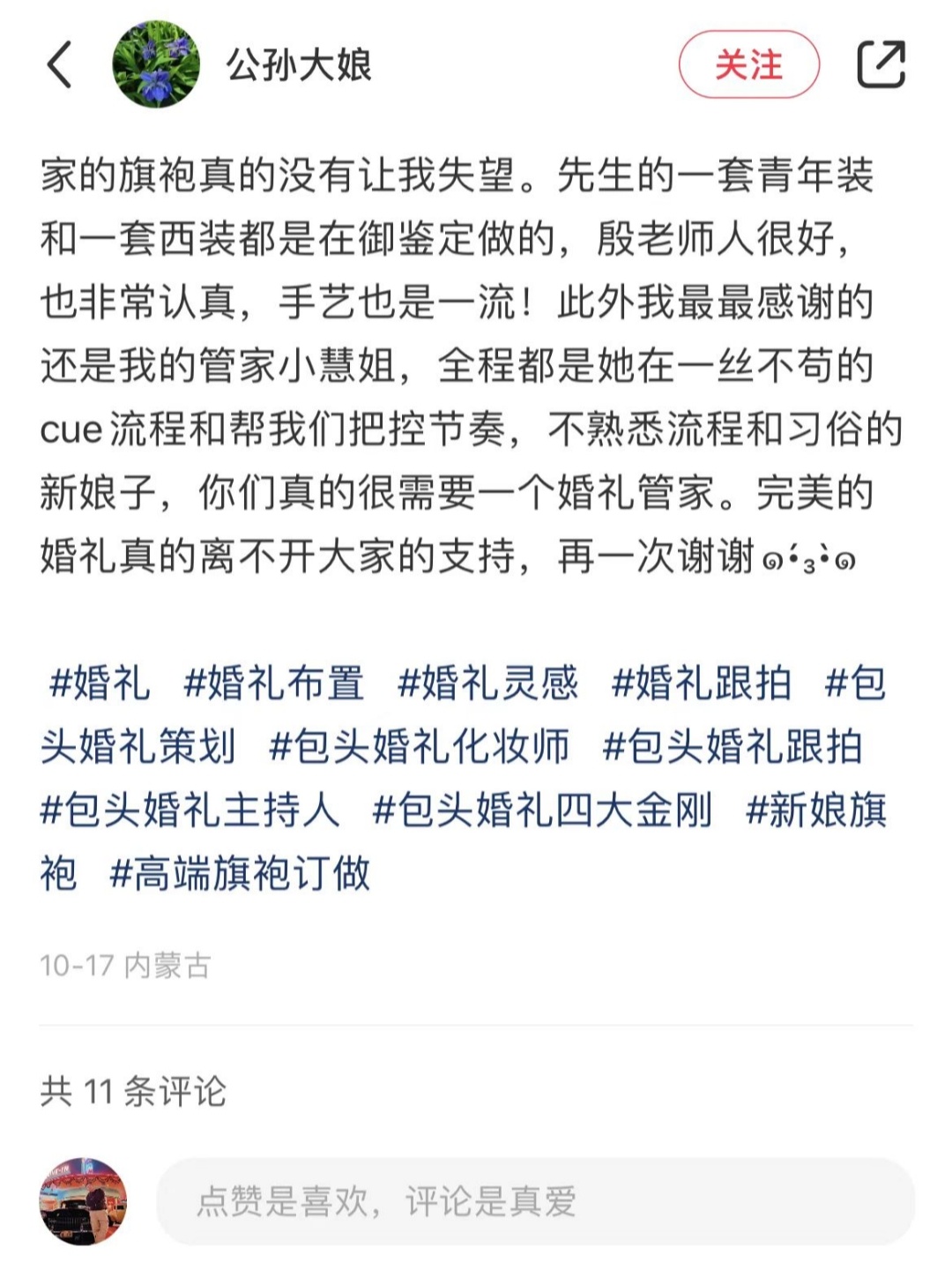Open the #婚礼灵感 hashtag
The height and width of the screenshot is (1270, 952).
[487, 684]
